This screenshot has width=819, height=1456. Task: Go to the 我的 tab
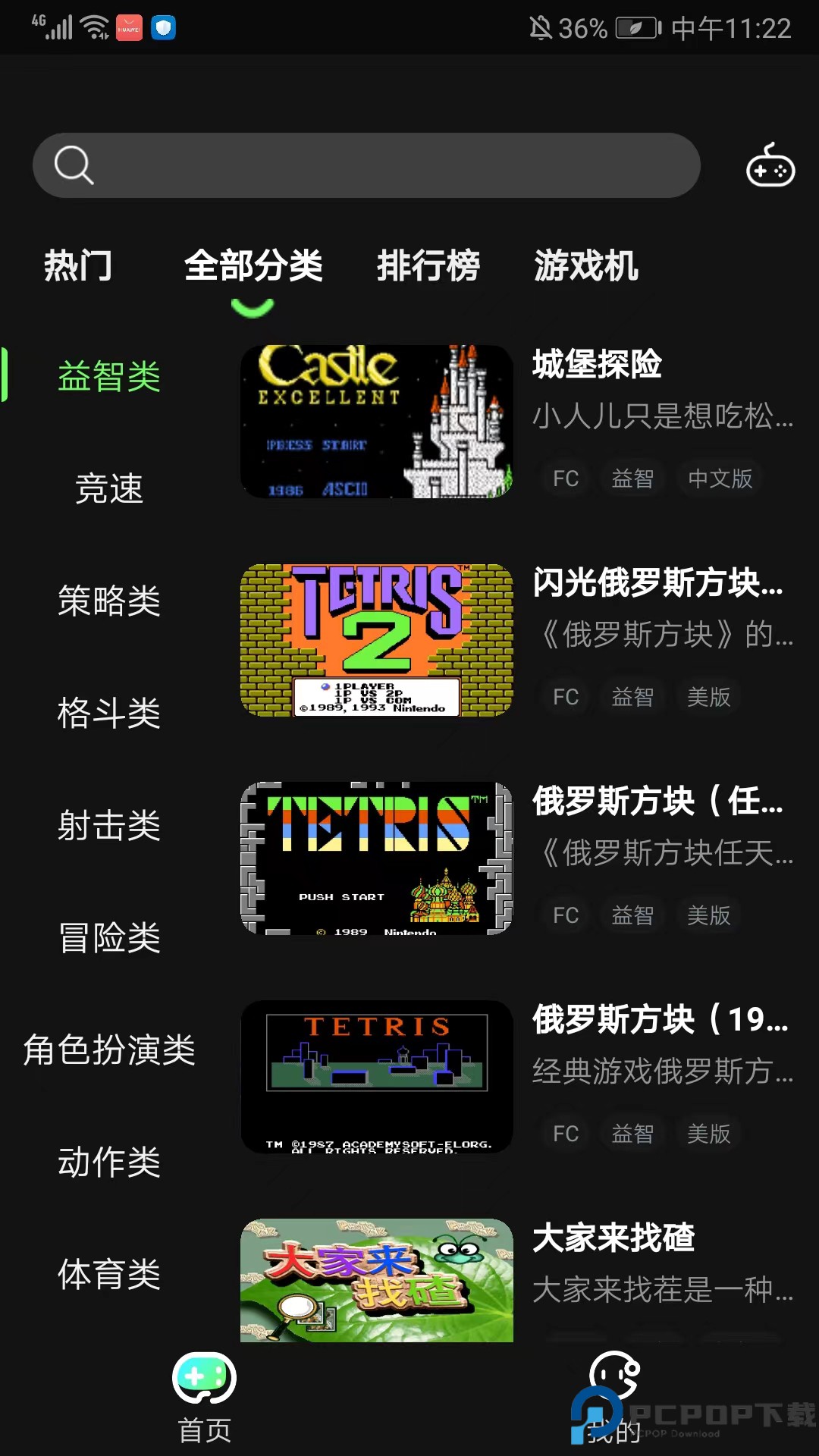pyautogui.click(x=614, y=1397)
